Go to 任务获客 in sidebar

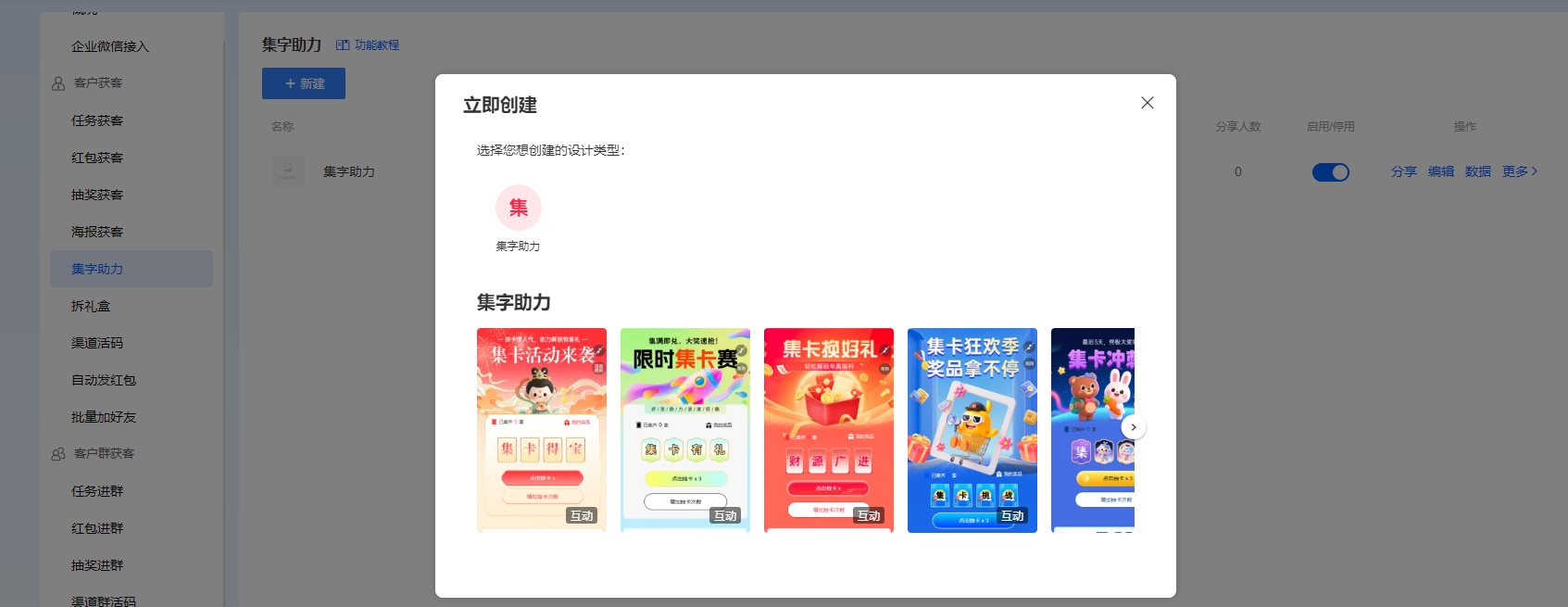pyautogui.click(x=97, y=120)
